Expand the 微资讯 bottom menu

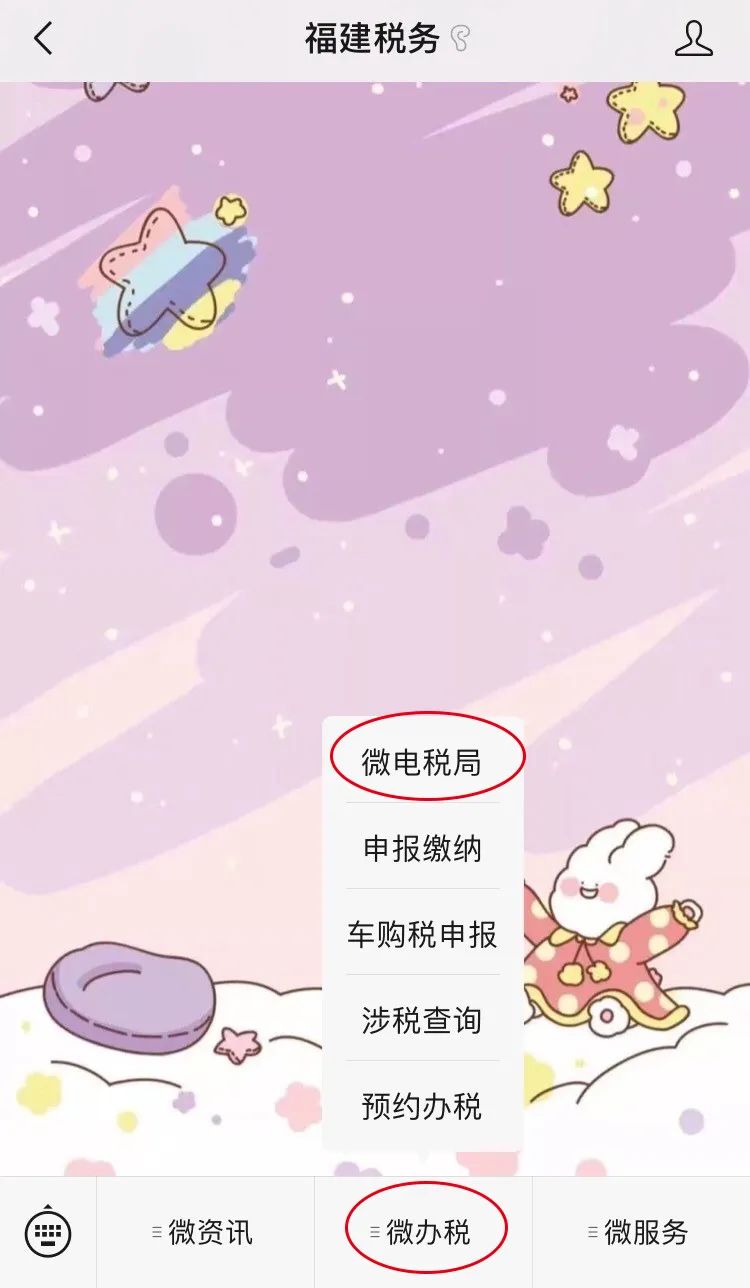pyautogui.click(x=206, y=1232)
